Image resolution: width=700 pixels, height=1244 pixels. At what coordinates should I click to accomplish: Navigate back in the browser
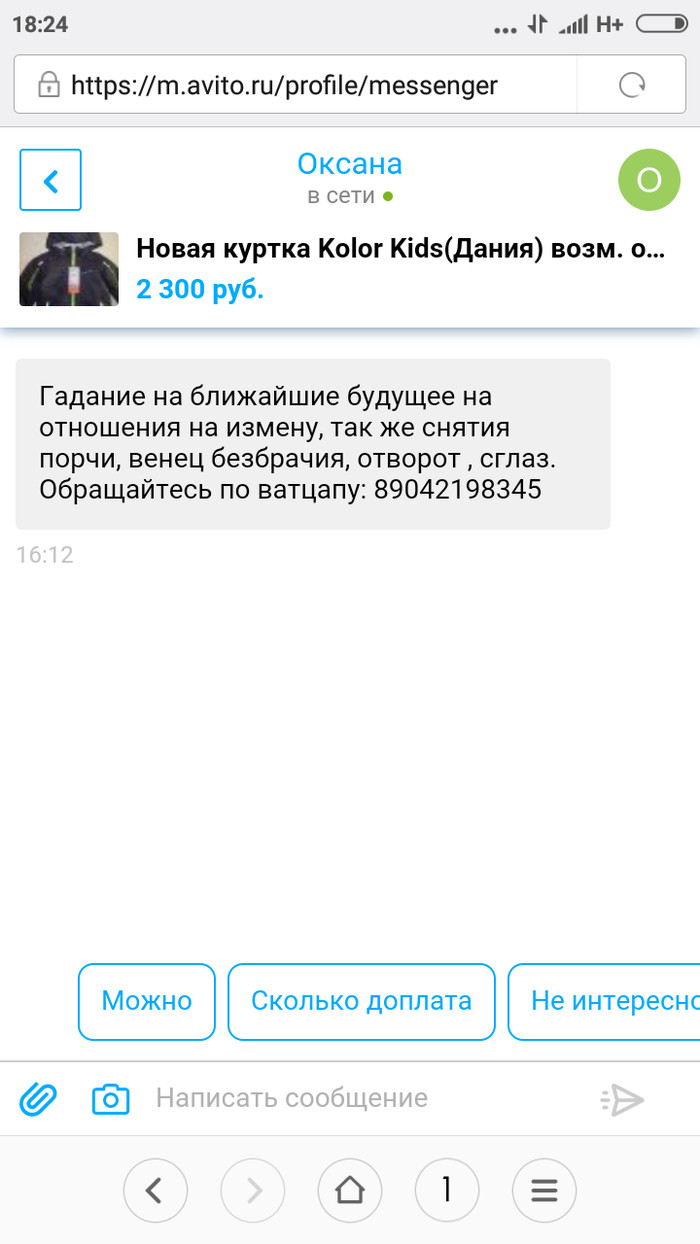click(154, 1190)
